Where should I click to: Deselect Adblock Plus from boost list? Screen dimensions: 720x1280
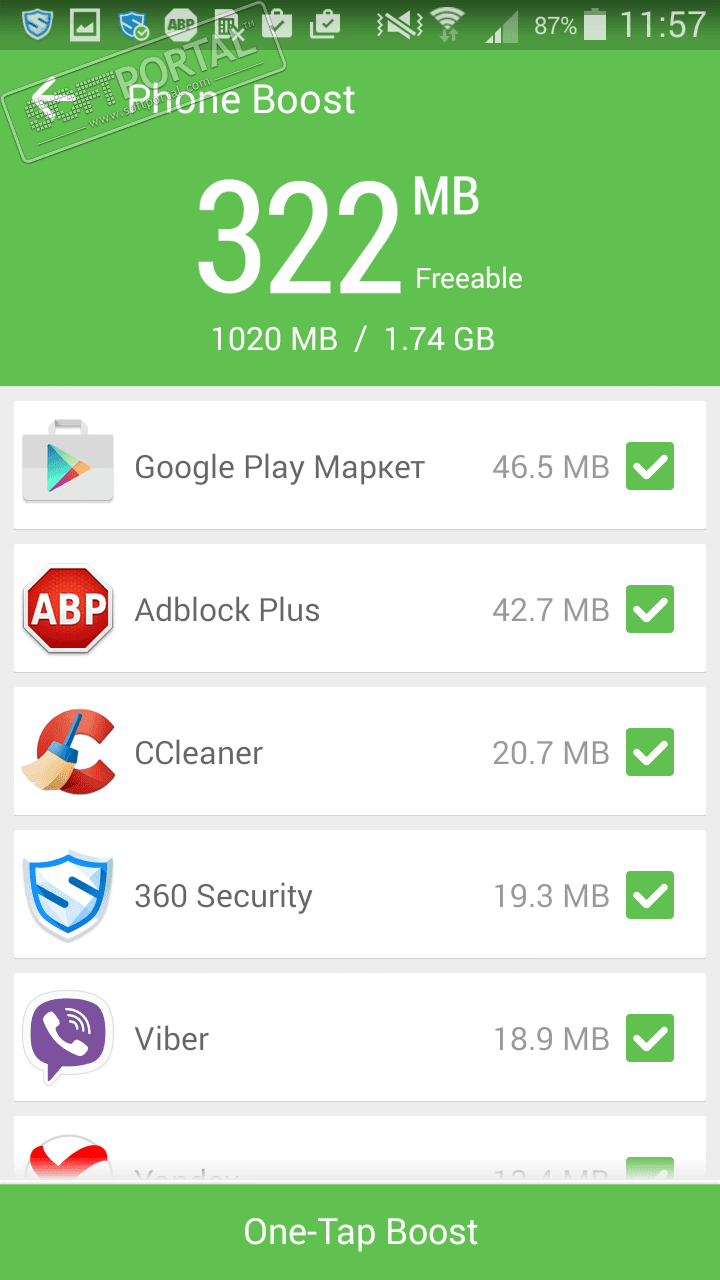(x=650, y=609)
